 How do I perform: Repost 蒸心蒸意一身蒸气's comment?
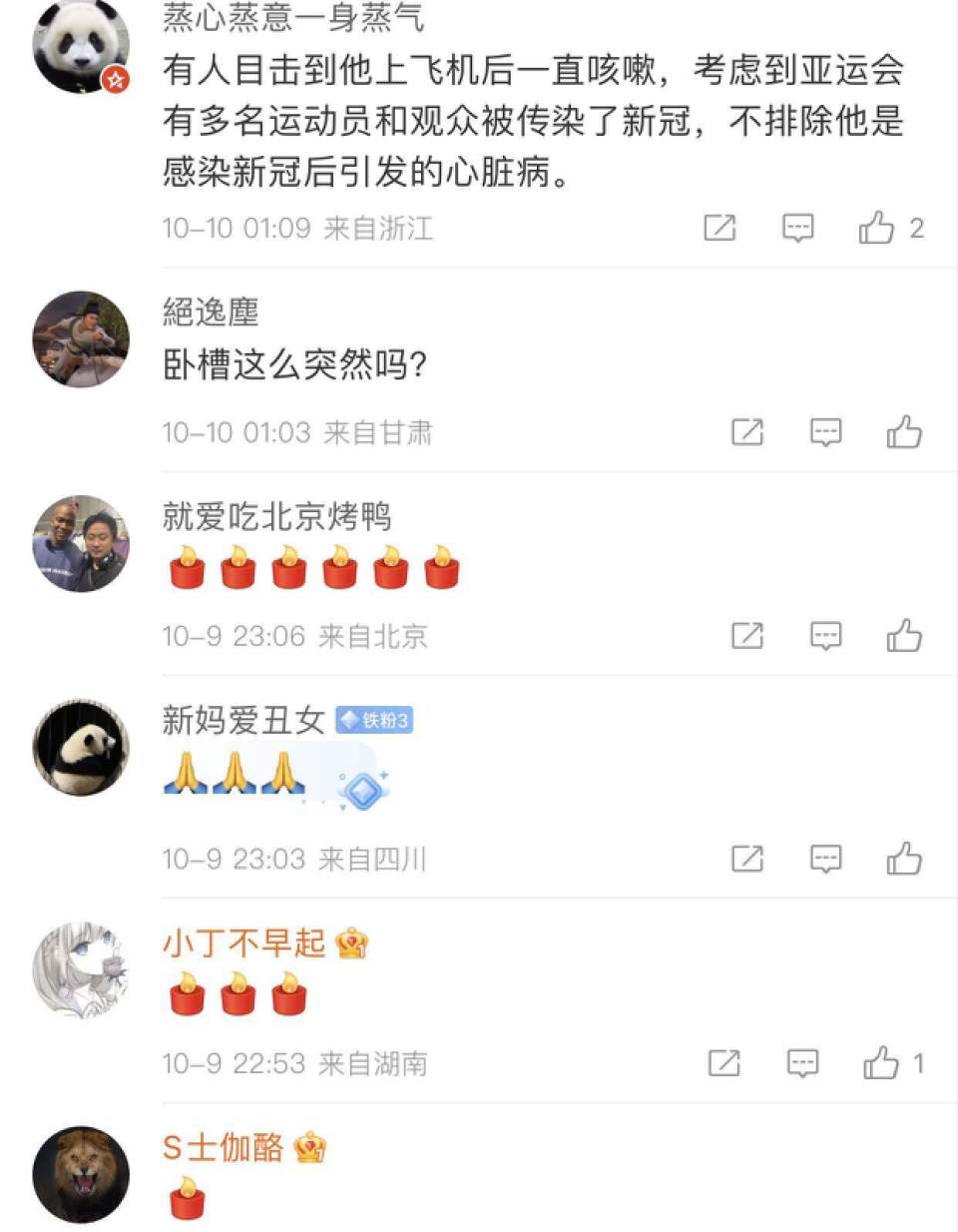pos(719,228)
